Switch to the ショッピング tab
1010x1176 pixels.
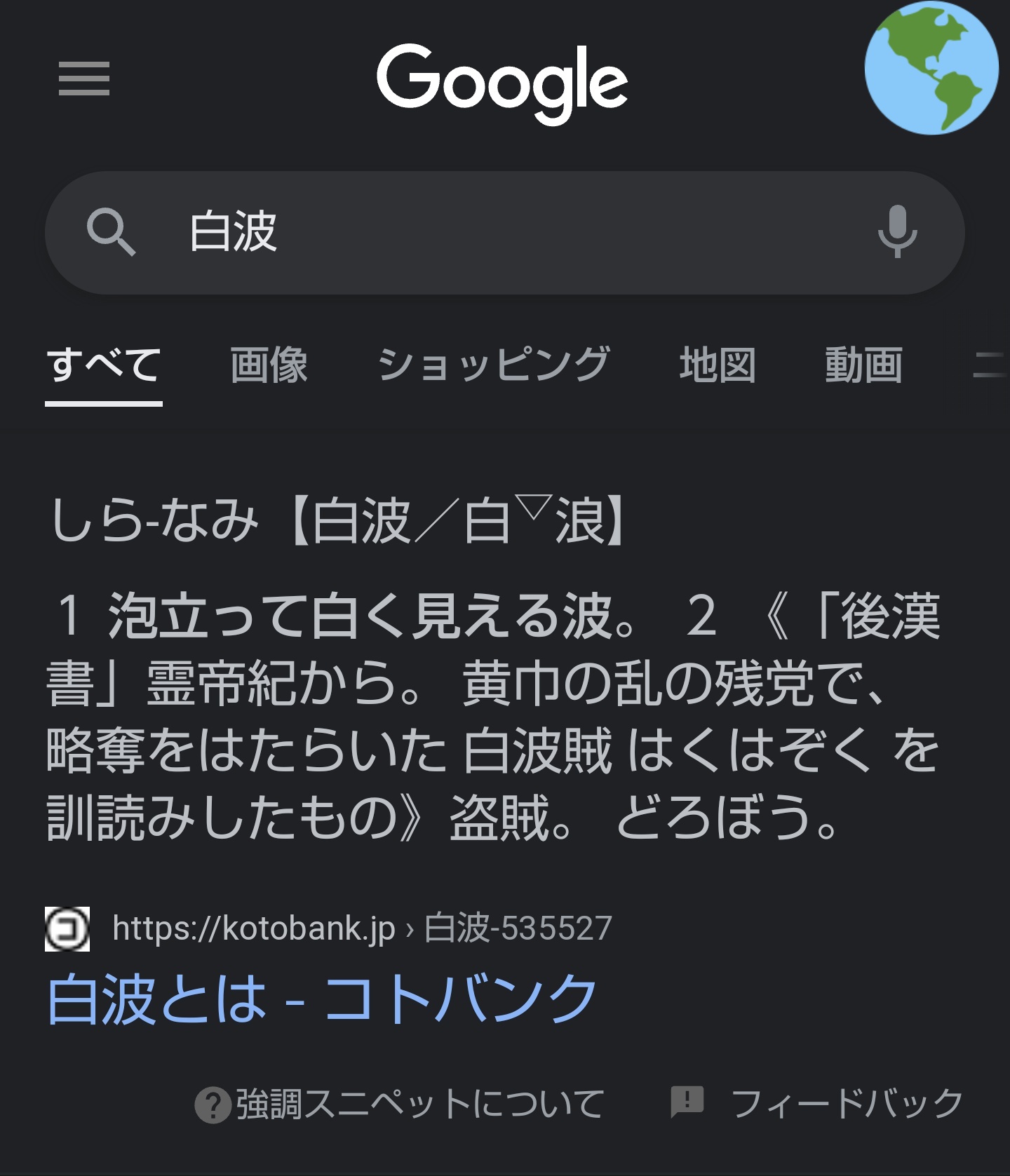point(493,365)
